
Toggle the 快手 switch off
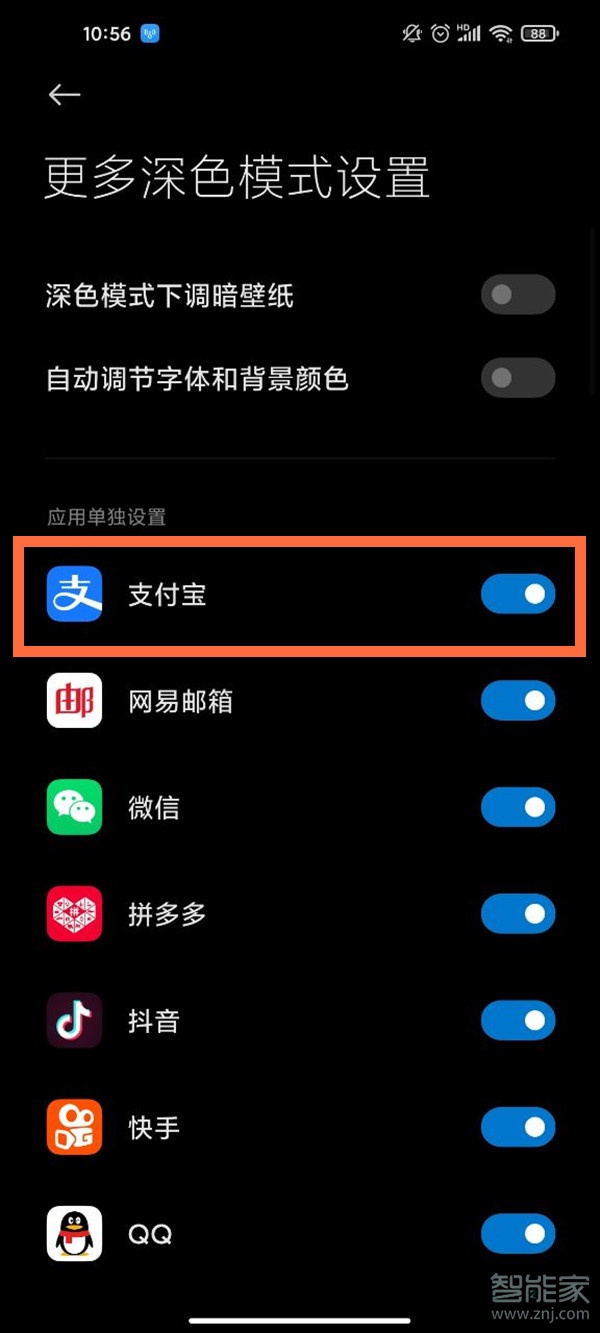pos(517,1127)
